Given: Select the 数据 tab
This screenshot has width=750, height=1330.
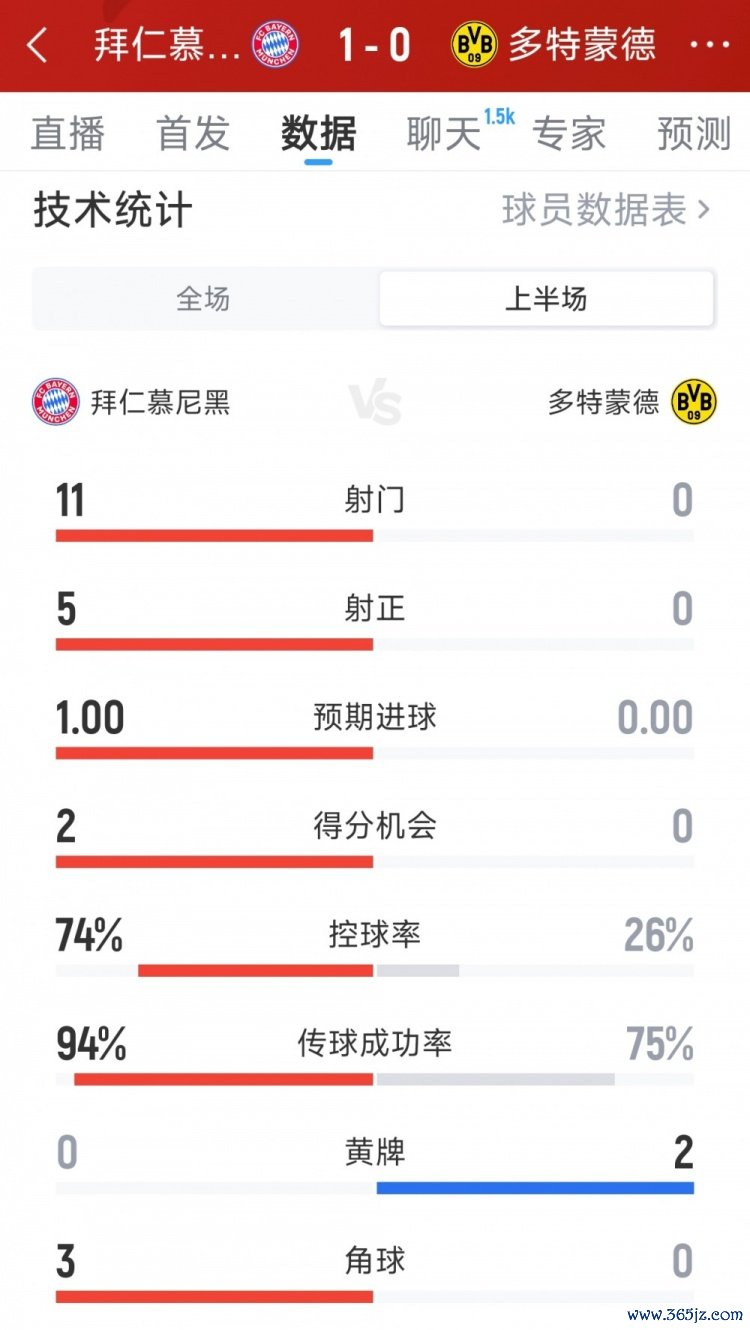Looking at the screenshot, I should pos(318,134).
